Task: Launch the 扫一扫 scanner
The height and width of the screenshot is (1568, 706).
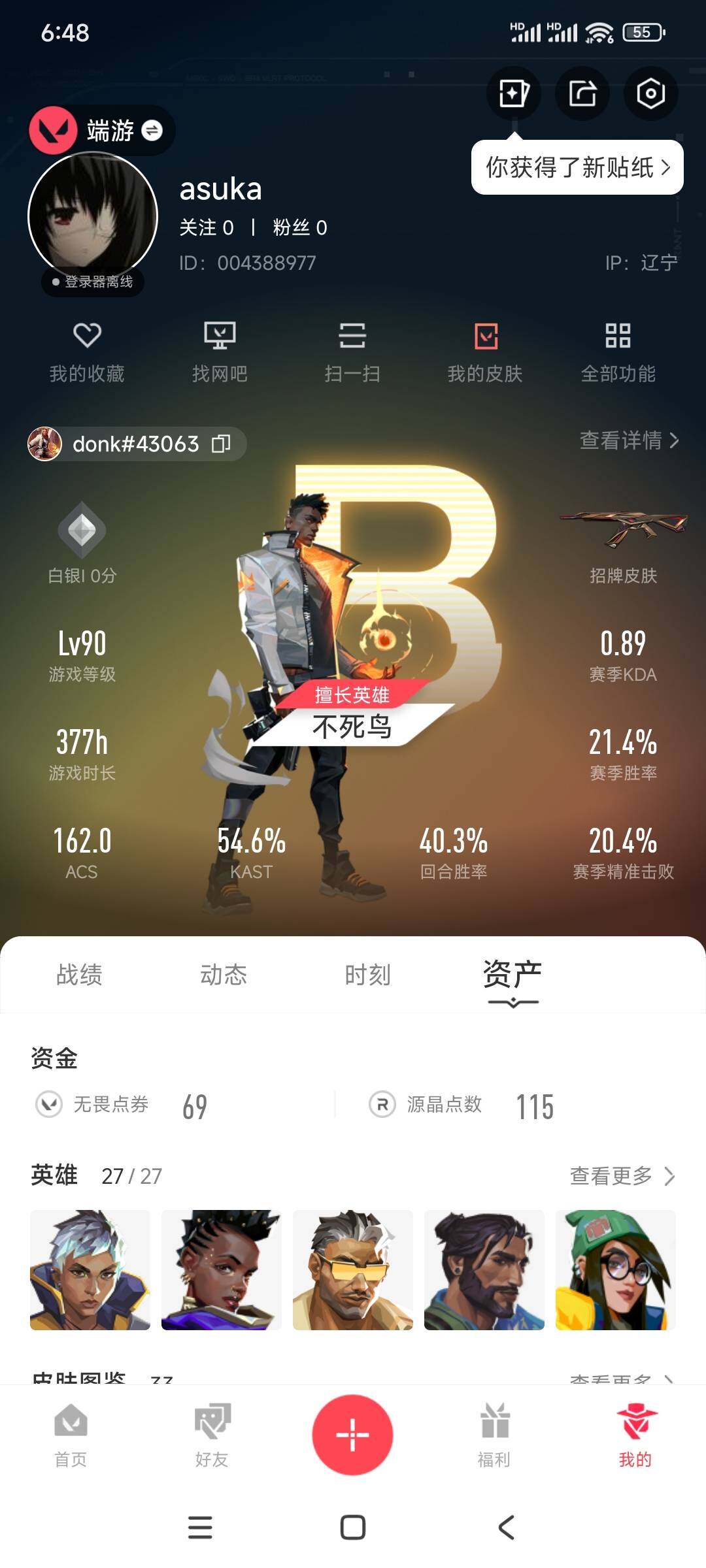Action: pyautogui.click(x=352, y=351)
